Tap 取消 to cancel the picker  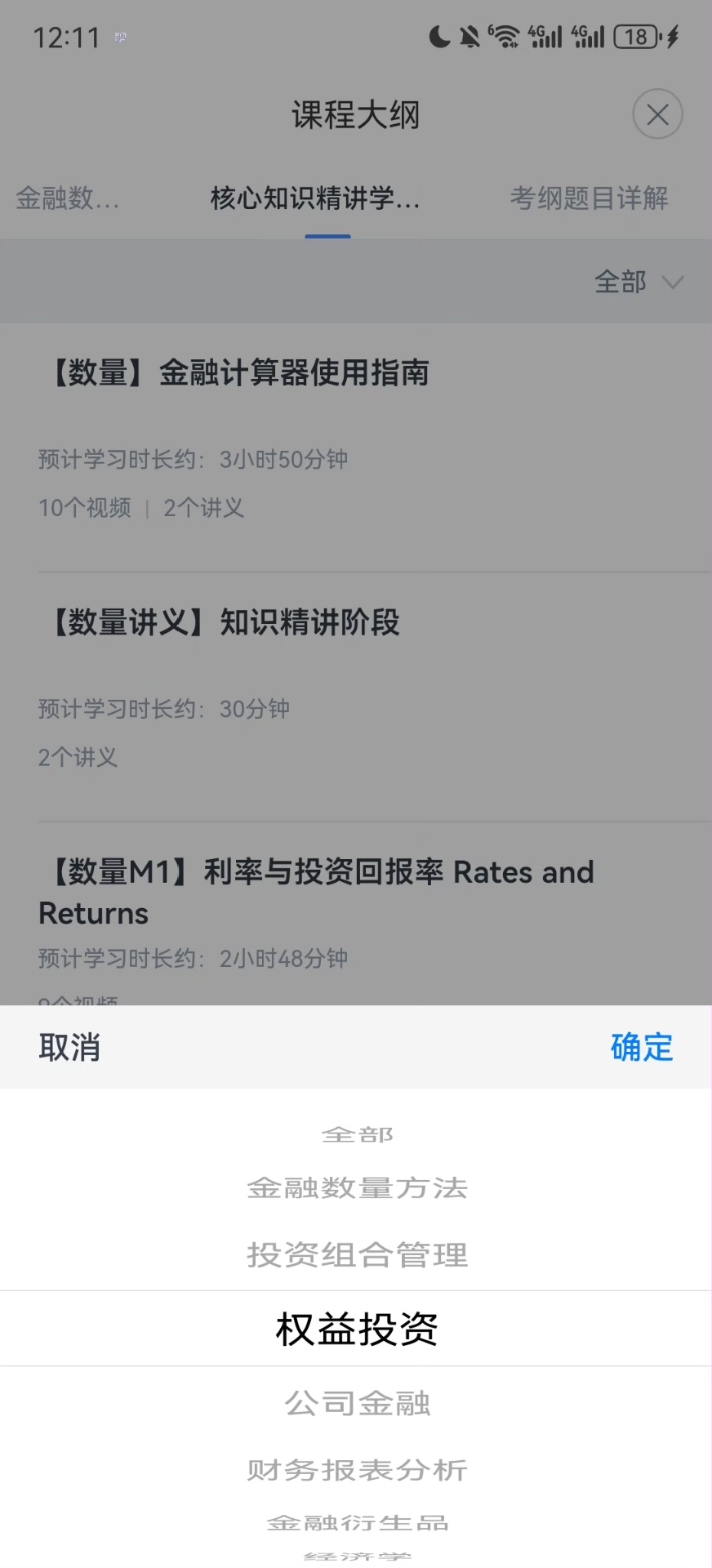click(69, 1047)
